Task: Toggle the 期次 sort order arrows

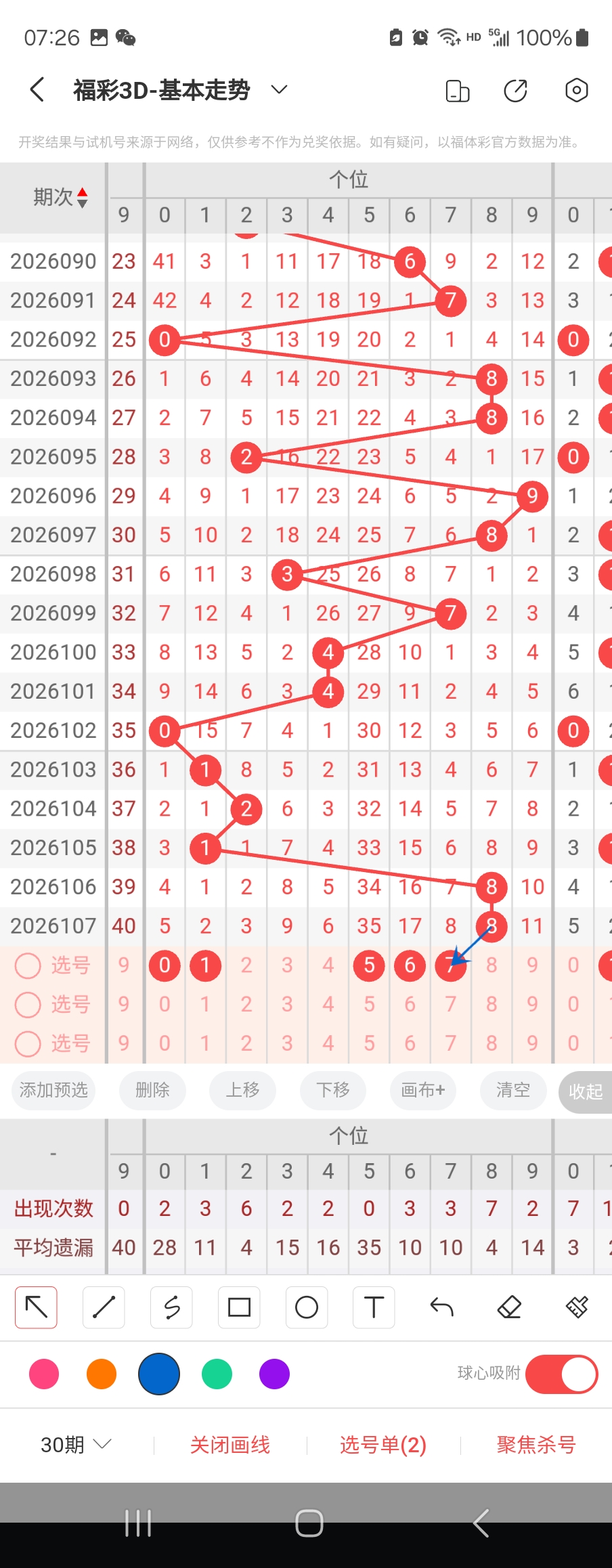Action: coord(82,197)
